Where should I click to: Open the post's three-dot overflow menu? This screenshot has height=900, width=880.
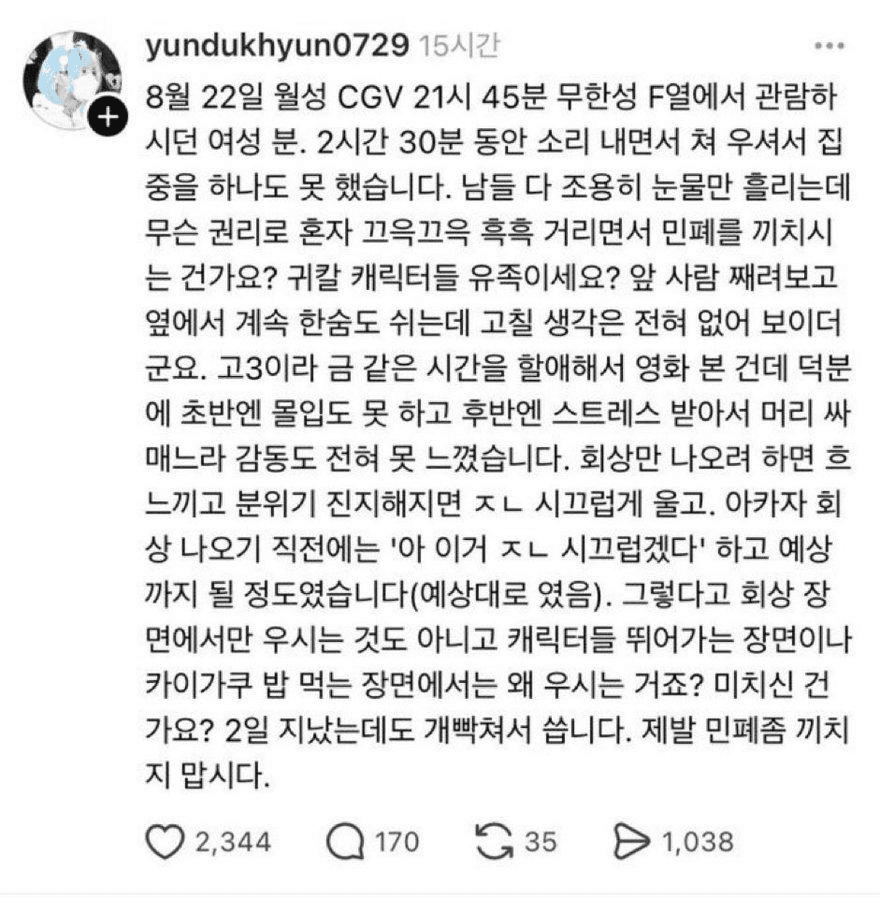click(x=828, y=47)
